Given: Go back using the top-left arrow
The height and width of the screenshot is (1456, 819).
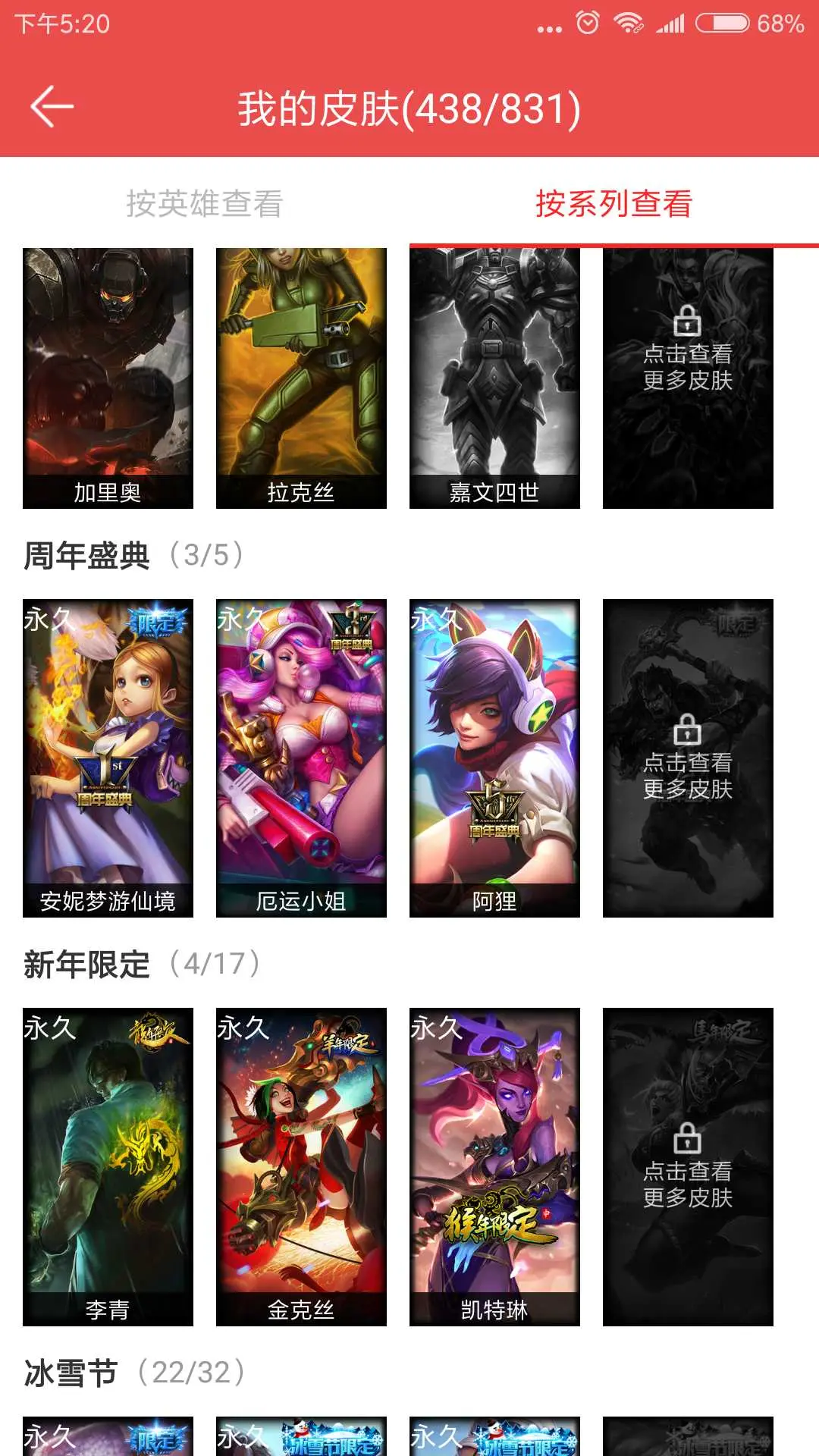Looking at the screenshot, I should pos(52,107).
